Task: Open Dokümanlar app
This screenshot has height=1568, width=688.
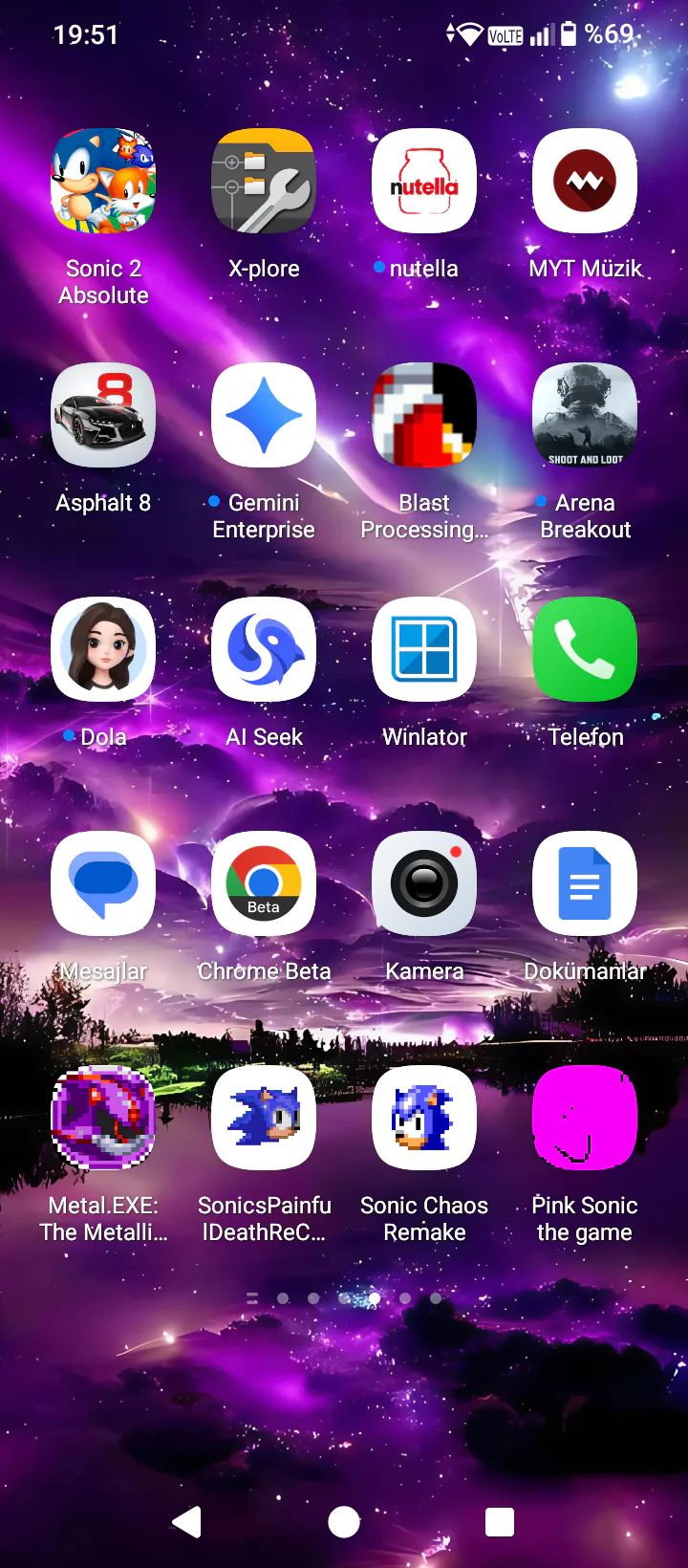Action: [x=585, y=883]
